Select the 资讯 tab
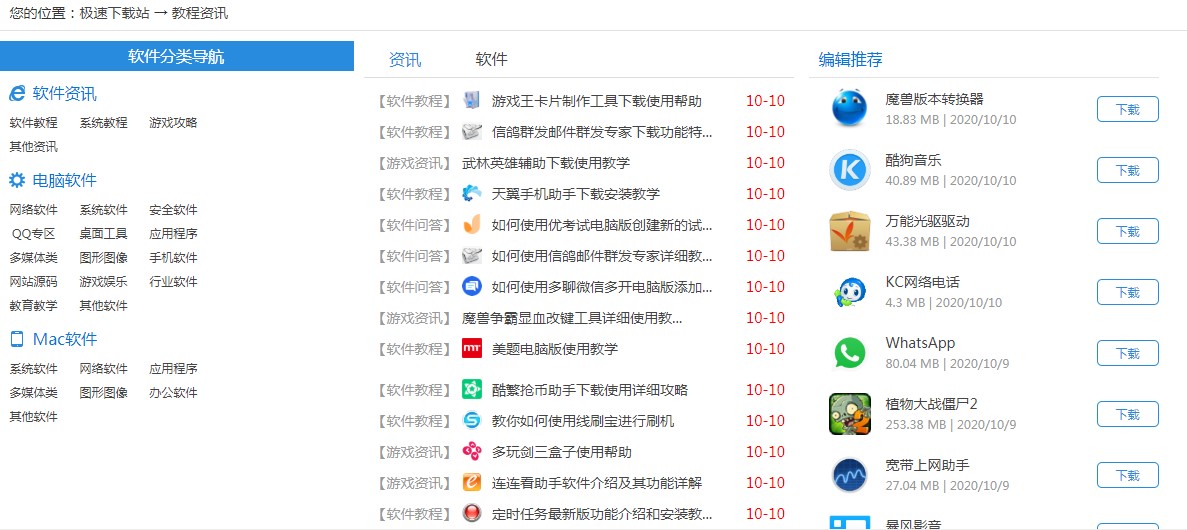Image resolution: width=1187 pixels, height=530 pixels. point(405,60)
